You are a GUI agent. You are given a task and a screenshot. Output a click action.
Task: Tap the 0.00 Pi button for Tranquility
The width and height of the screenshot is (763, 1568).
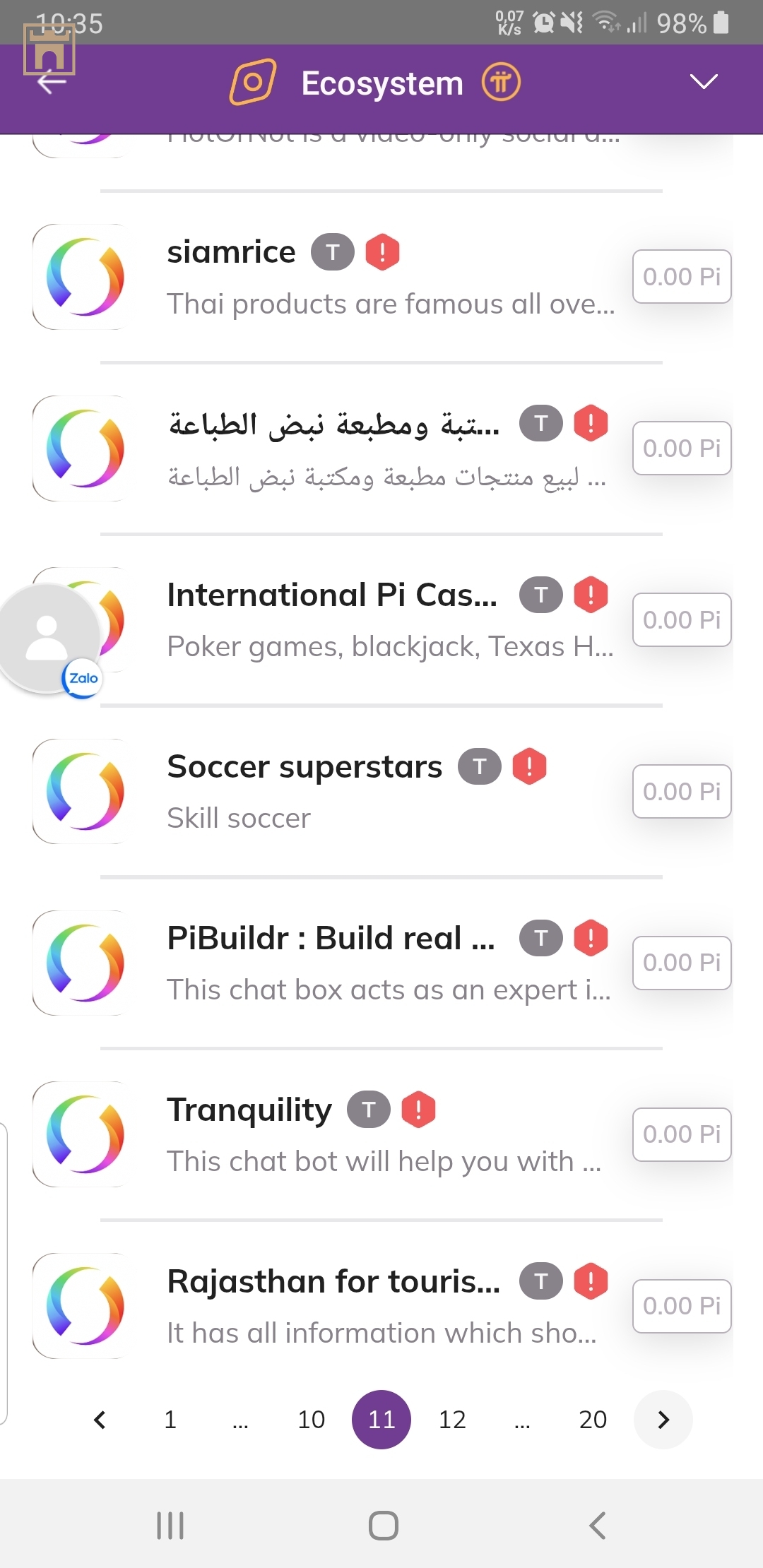[x=681, y=1134]
